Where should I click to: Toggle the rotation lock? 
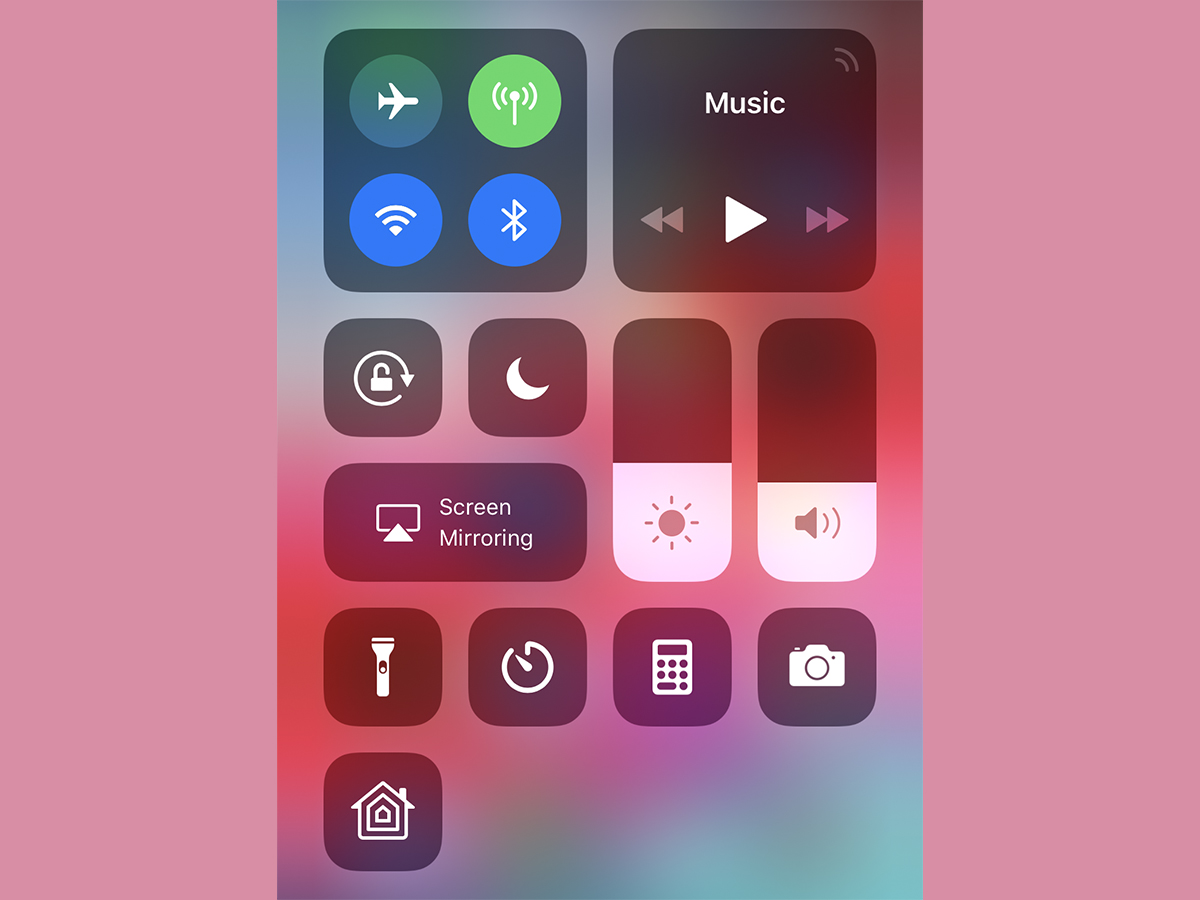point(383,378)
